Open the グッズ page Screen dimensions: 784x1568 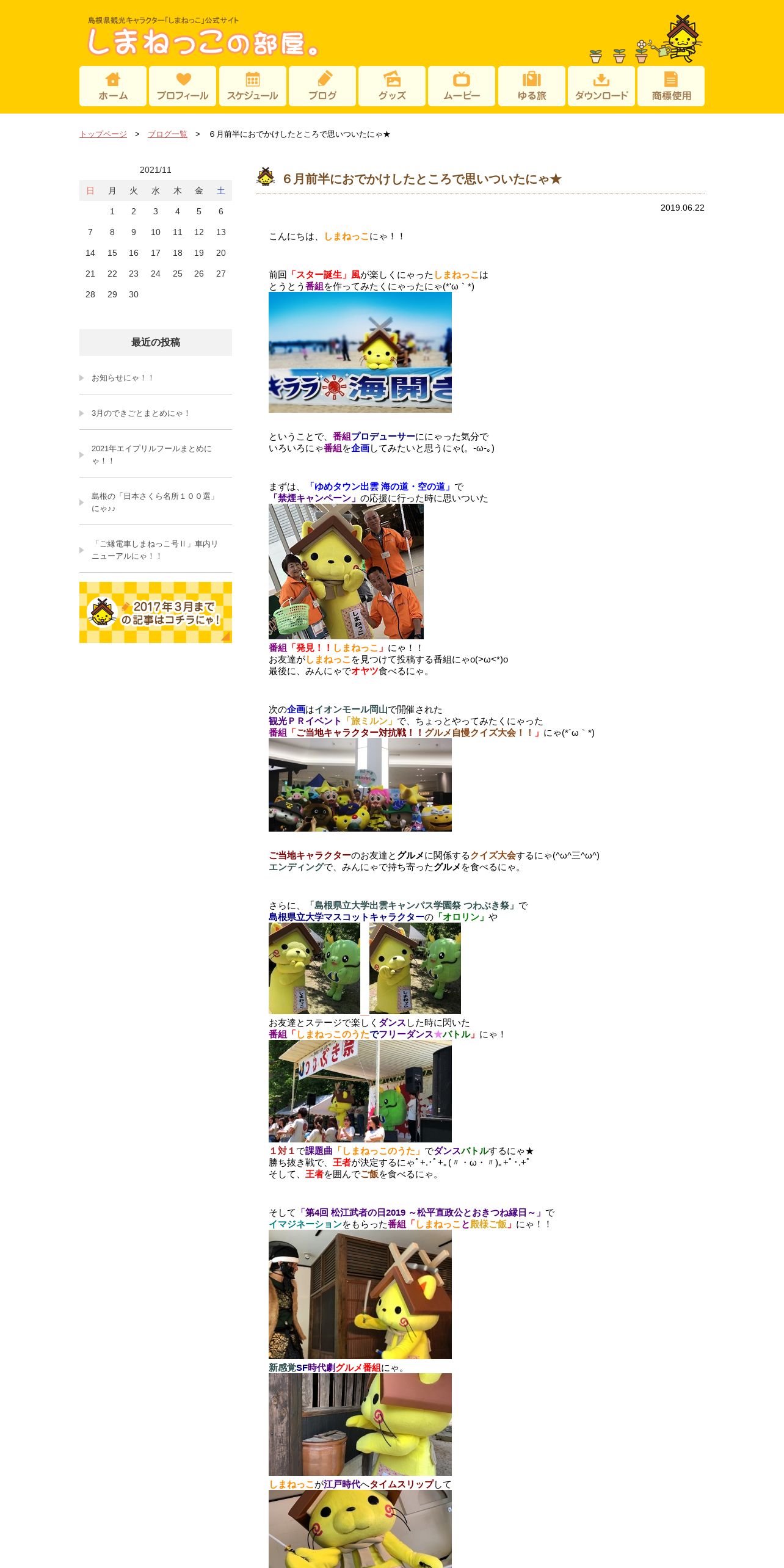392,86
